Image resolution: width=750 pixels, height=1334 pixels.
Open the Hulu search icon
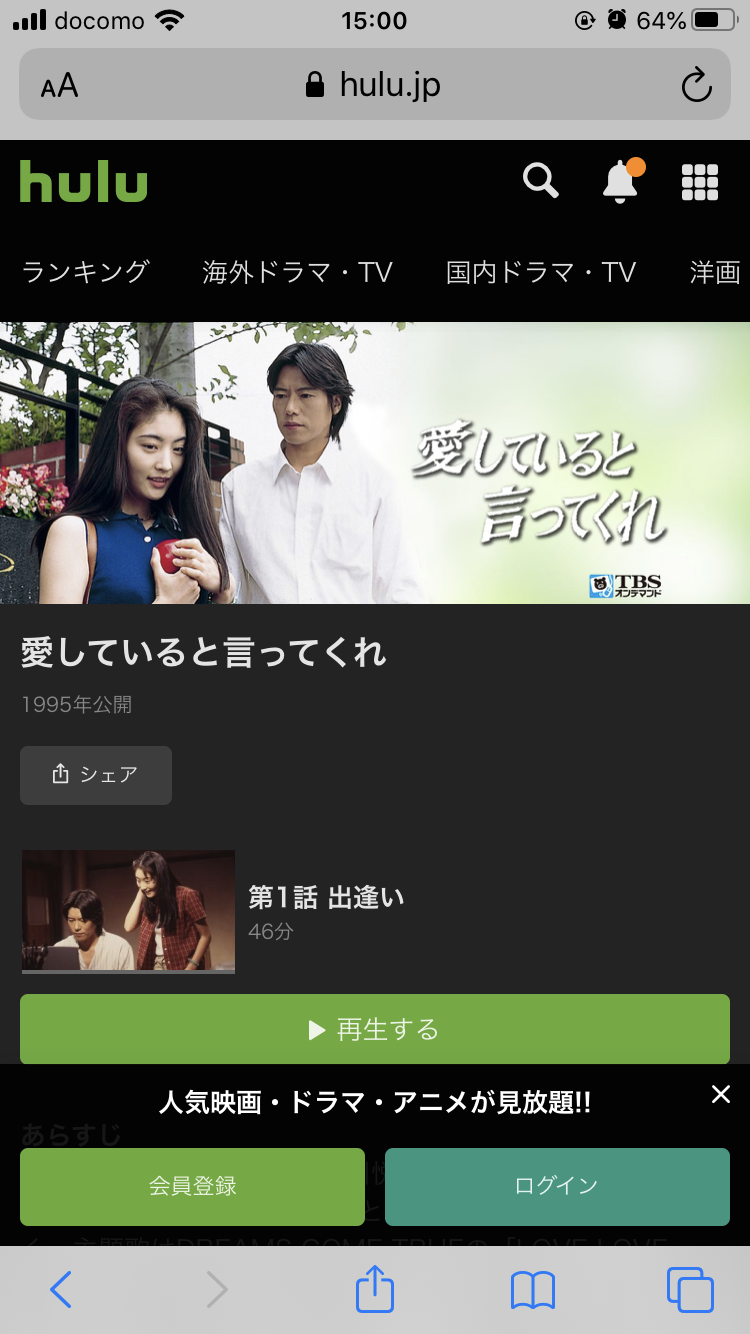pos(540,181)
